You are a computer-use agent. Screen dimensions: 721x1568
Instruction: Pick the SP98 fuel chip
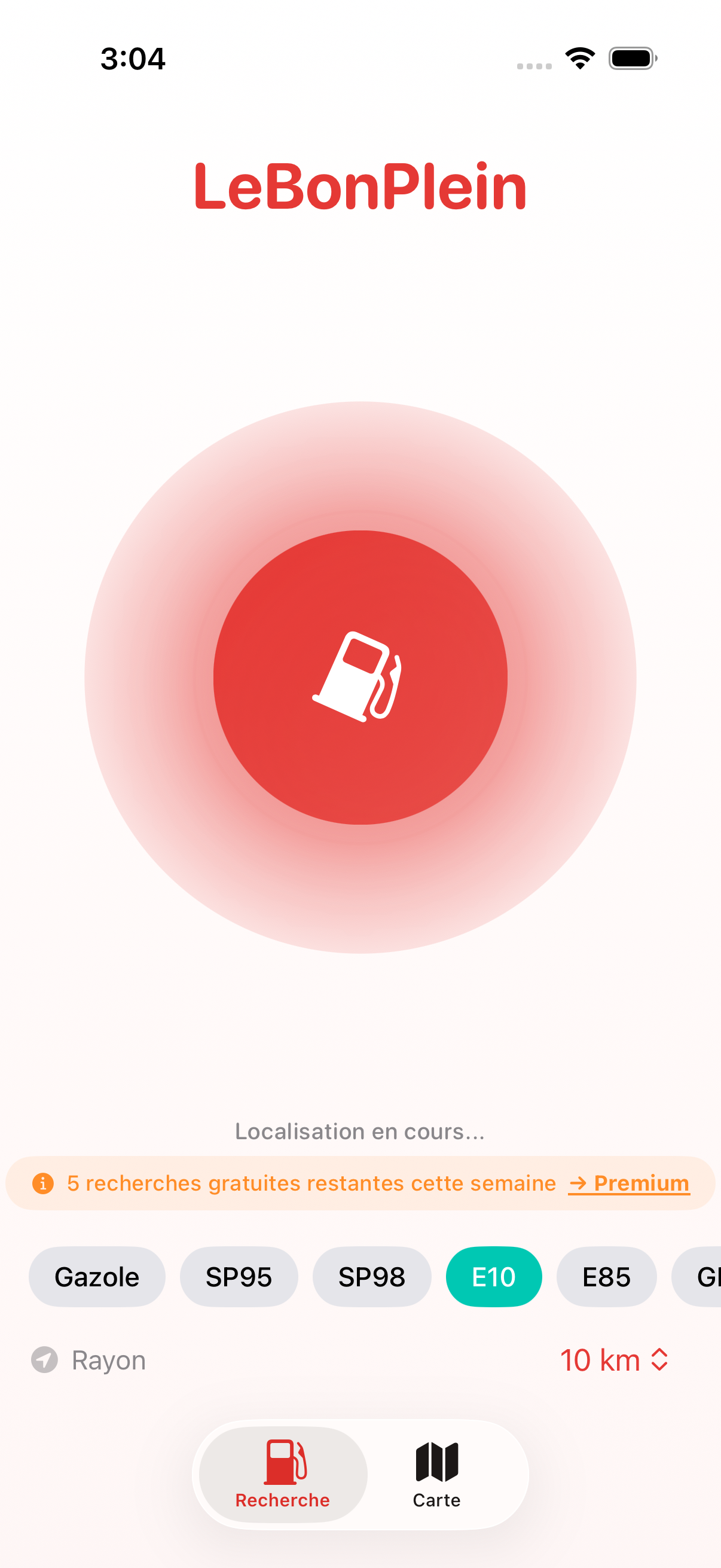point(372,1277)
